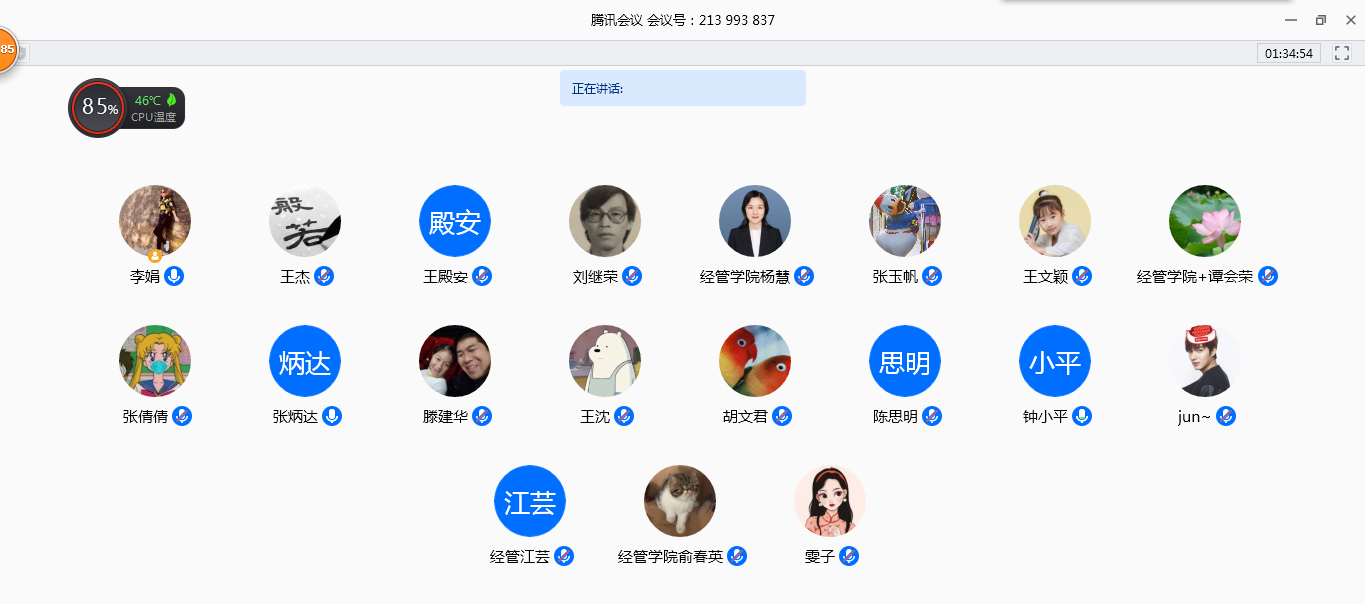Select the jun~ participant avatar

[x=1205, y=361]
